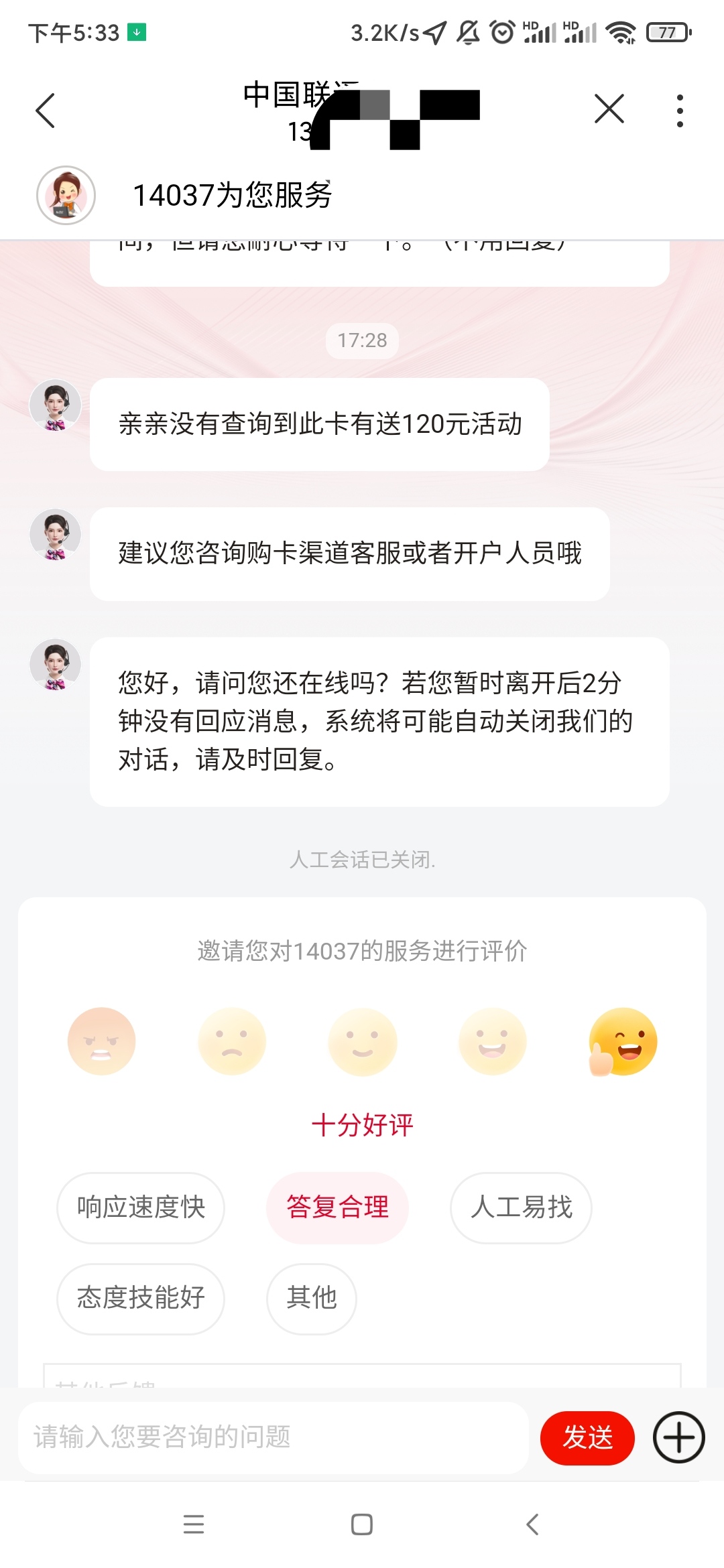Go to the system home screen
This screenshot has height=1568, width=724.
click(x=362, y=1524)
